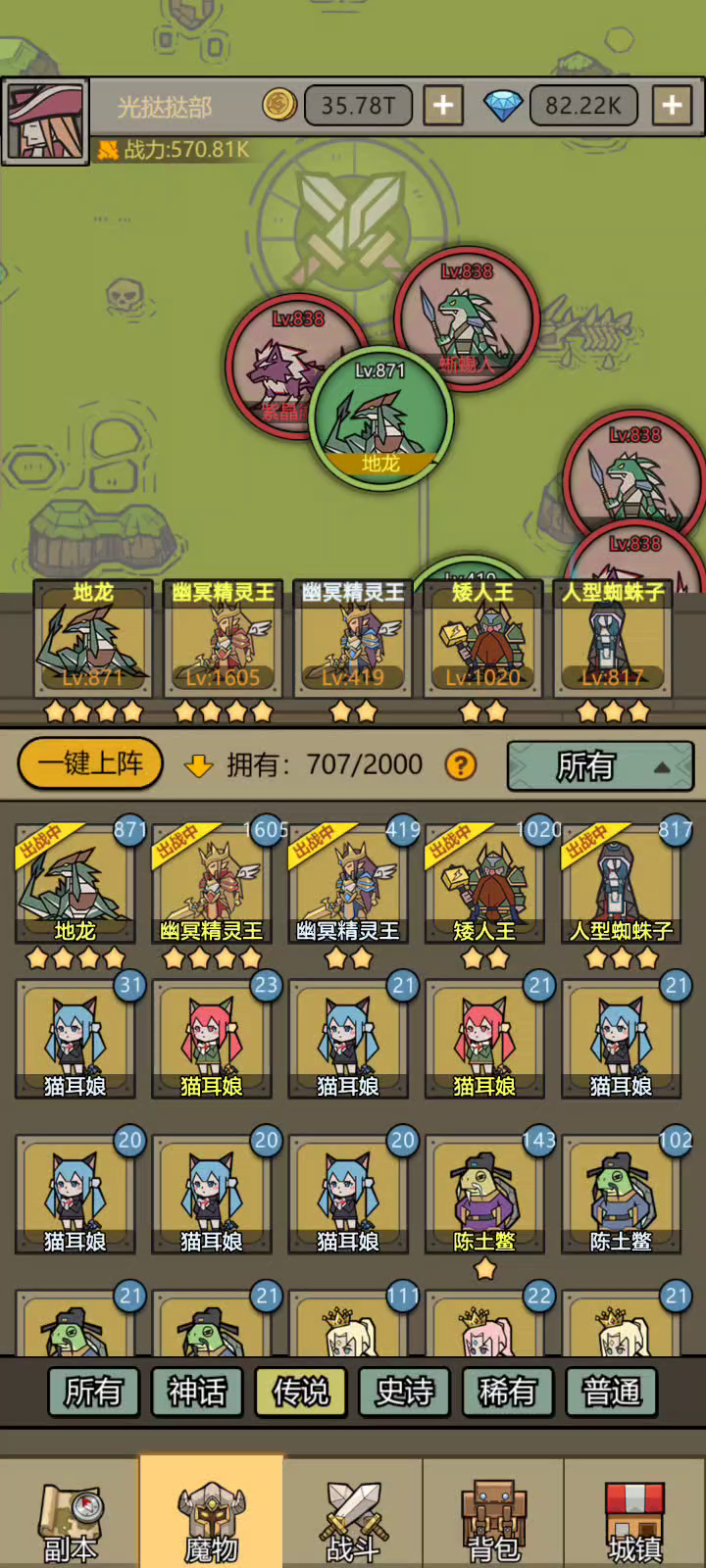Tap the 一键上阵 auto-deploy button
This screenshot has width=706, height=1568.
tap(90, 763)
